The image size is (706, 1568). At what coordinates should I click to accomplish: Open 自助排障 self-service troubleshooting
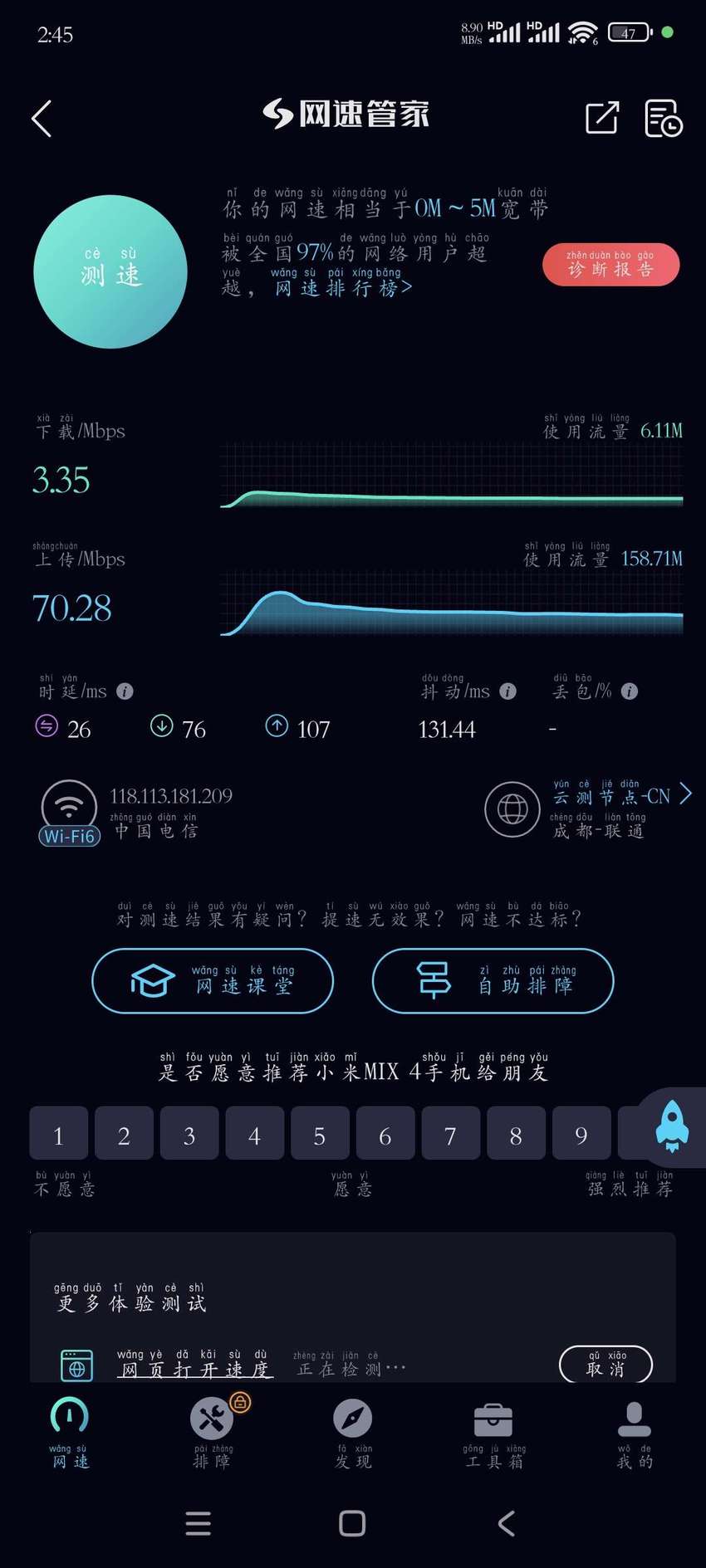(x=493, y=981)
